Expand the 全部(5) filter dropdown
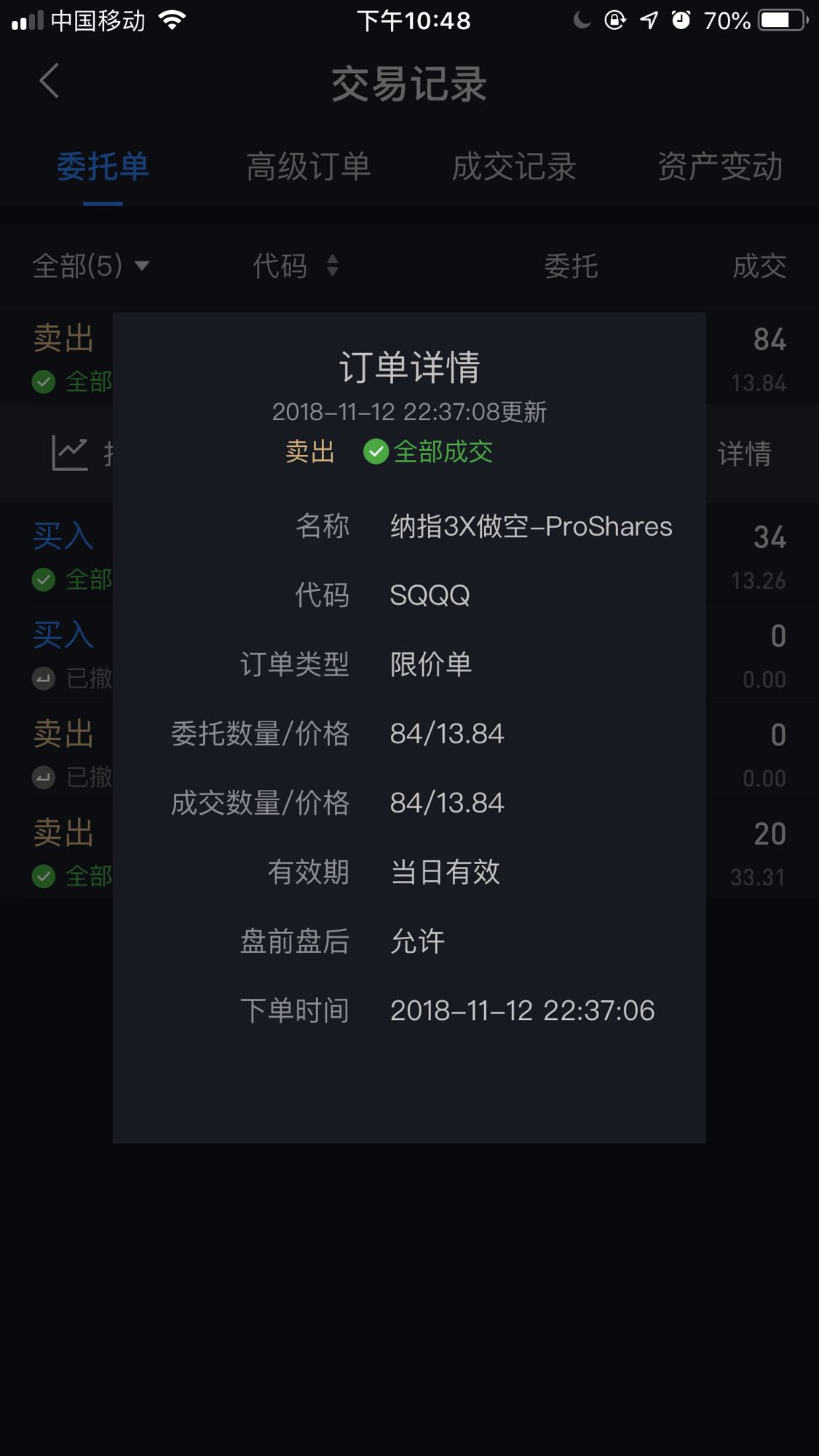Screen dimensions: 819x1456 (91, 266)
